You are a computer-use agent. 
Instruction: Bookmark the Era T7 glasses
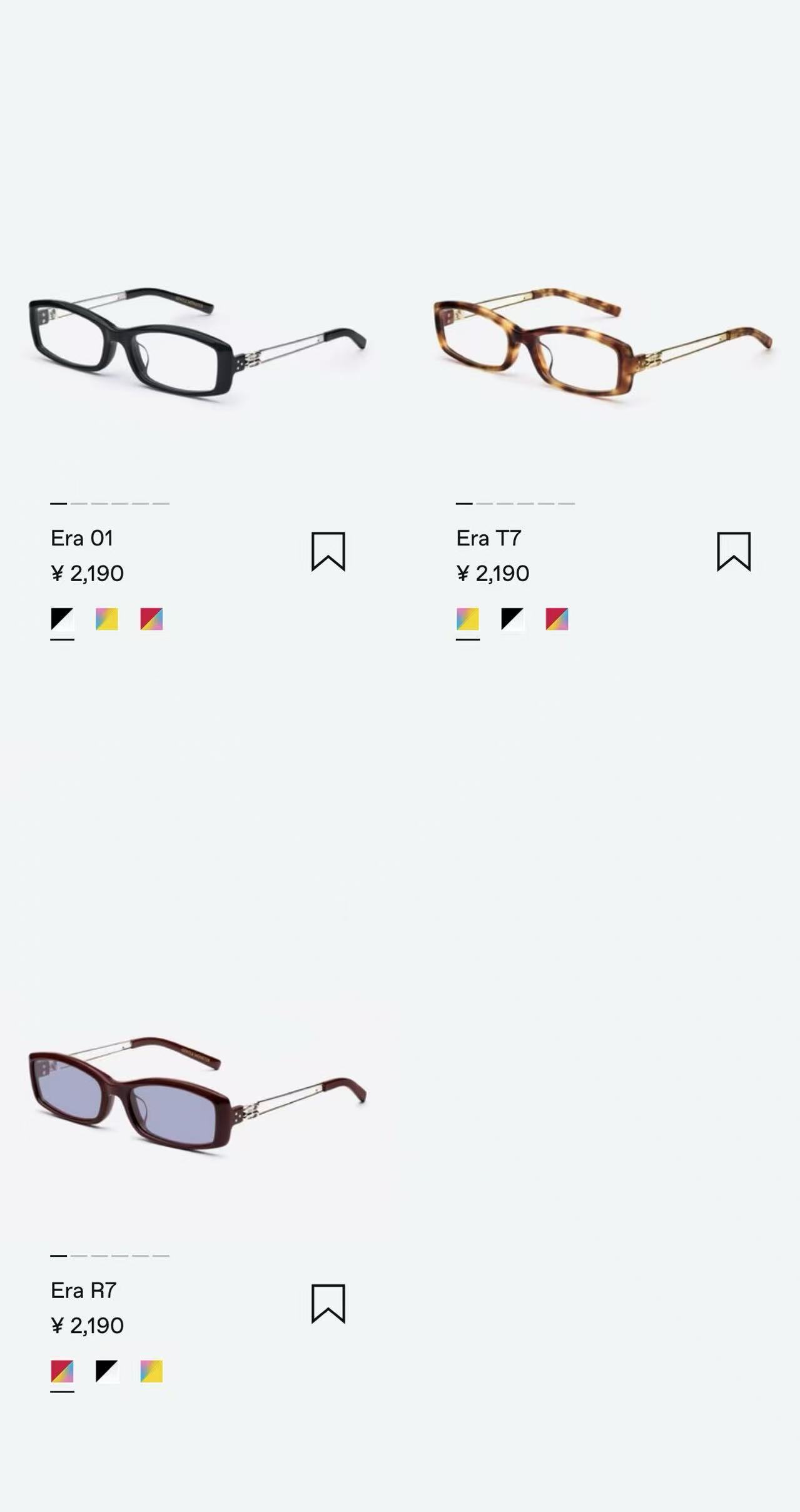(x=734, y=551)
